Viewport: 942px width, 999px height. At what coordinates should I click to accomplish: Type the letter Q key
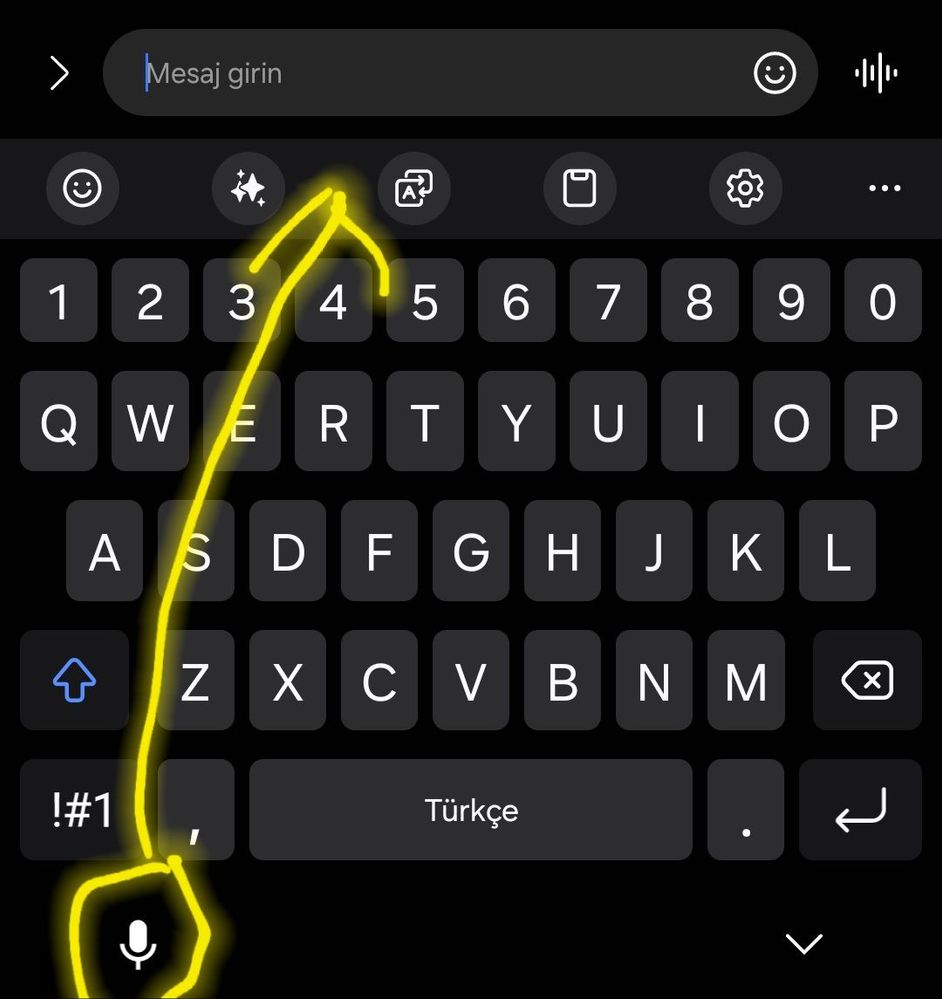[x=59, y=424]
